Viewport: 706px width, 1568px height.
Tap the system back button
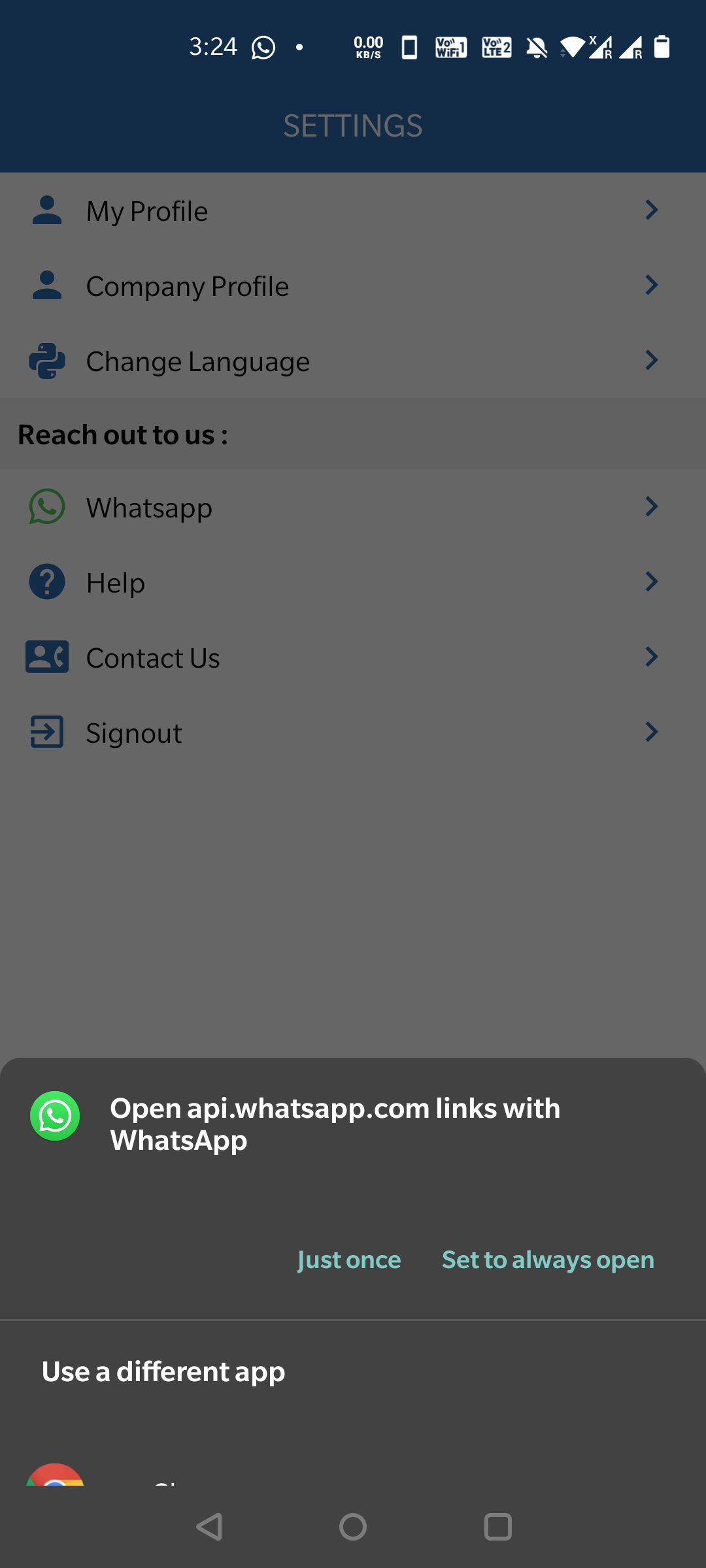(209, 1527)
